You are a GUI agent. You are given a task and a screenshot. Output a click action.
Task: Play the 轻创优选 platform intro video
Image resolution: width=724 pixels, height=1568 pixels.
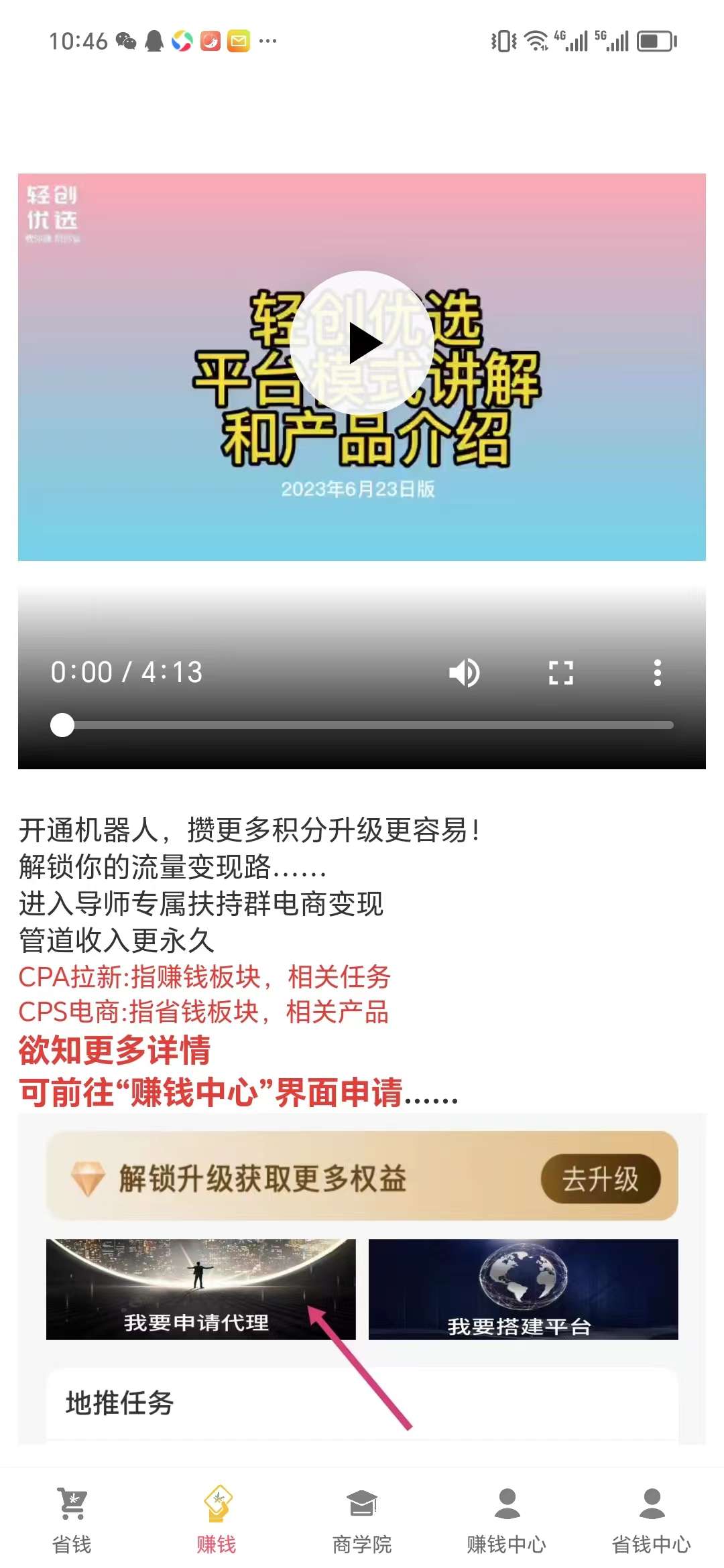click(x=362, y=342)
